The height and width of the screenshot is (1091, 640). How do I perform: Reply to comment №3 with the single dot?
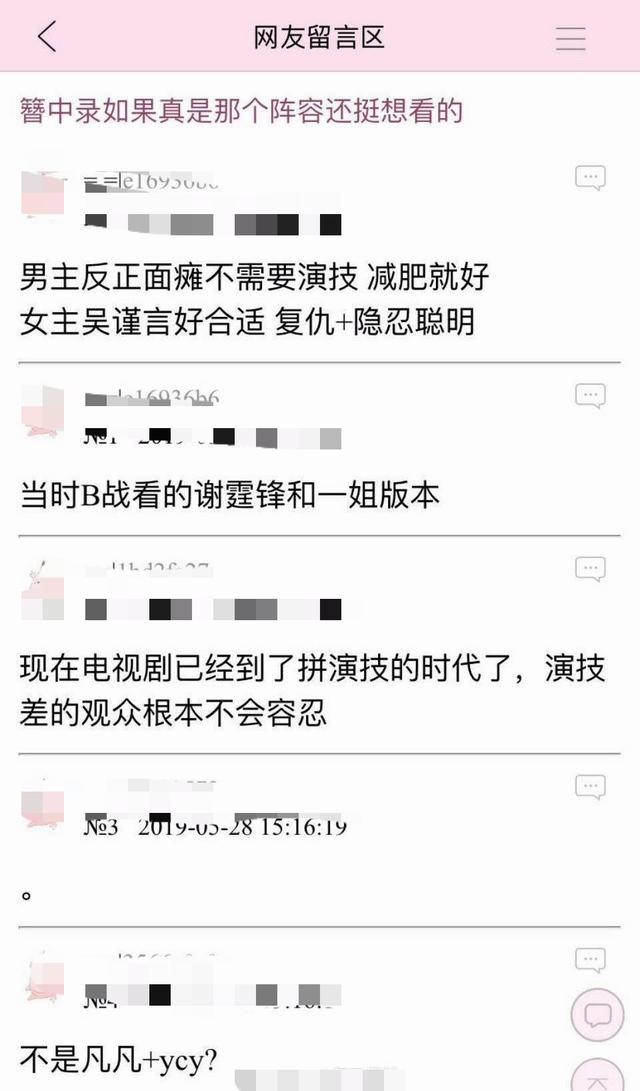[590, 787]
